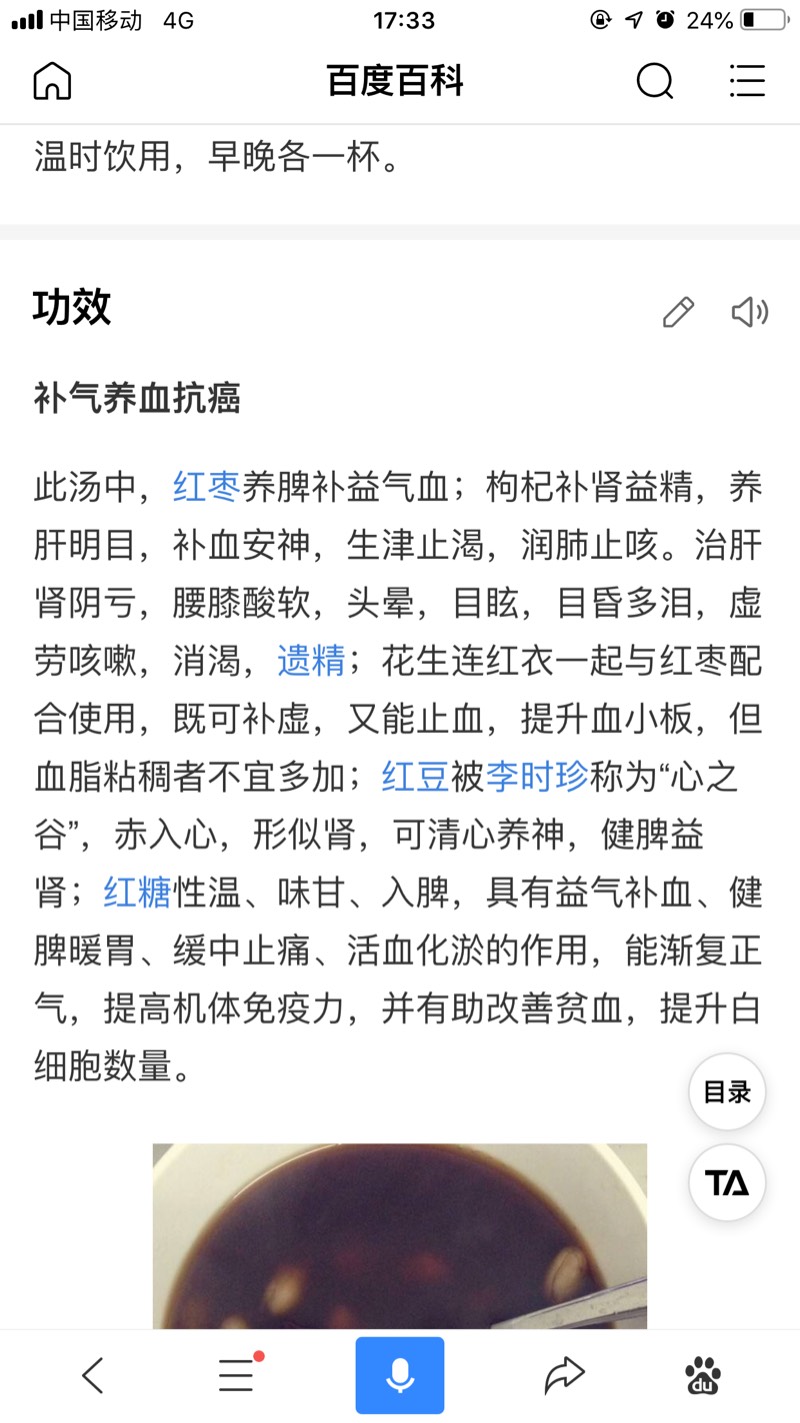
Task: Open the Baidu paw home button
Action: coord(703,1376)
